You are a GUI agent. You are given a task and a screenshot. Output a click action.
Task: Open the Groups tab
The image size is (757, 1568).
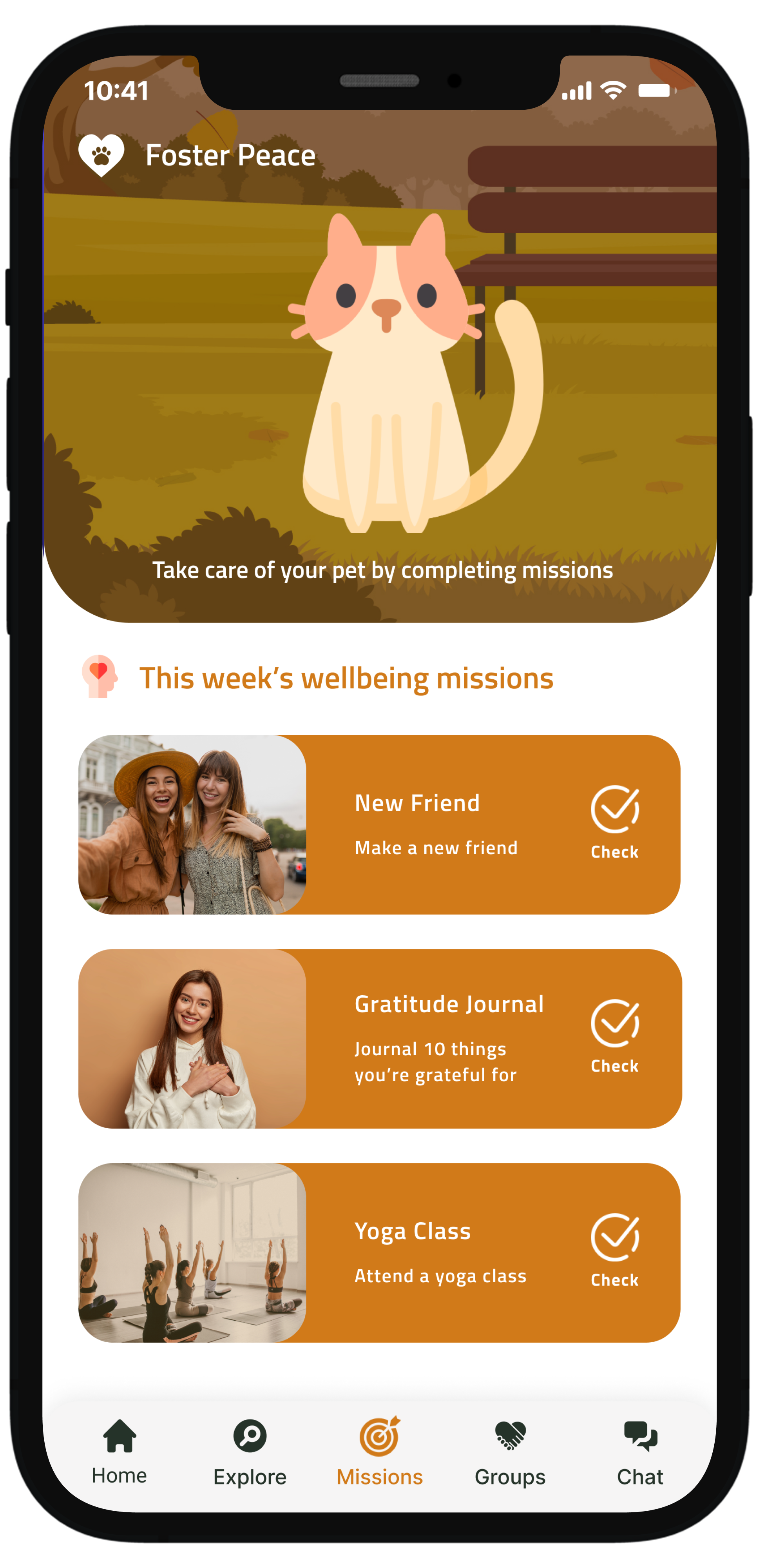tap(510, 1452)
